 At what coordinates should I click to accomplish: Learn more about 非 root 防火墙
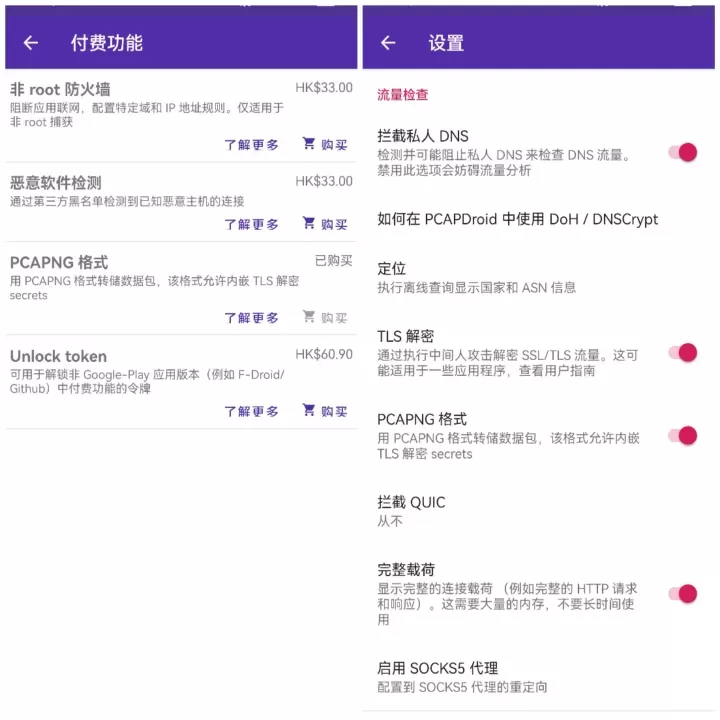coord(251,144)
